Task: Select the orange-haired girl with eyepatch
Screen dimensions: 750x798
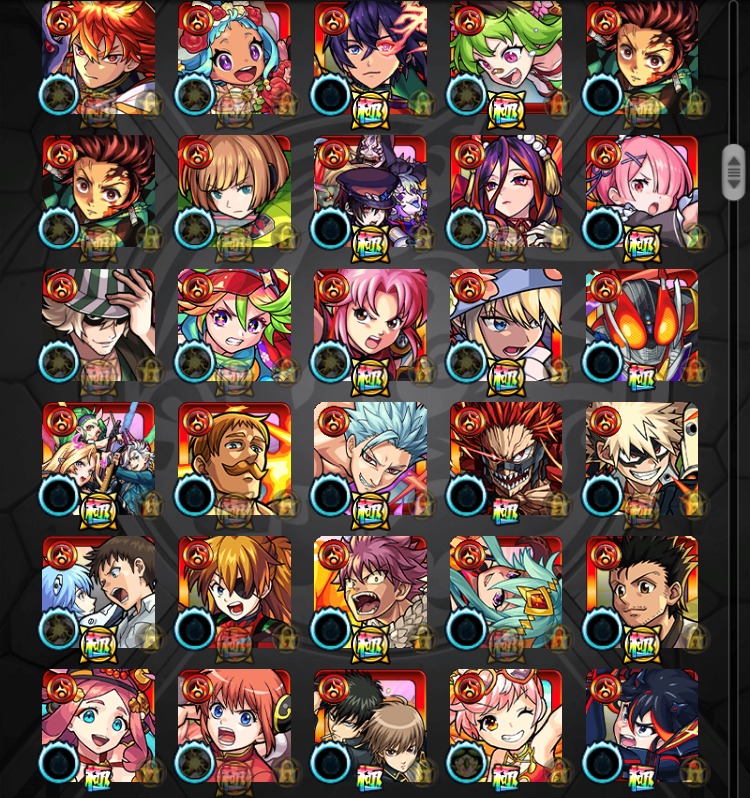Action: point(234,592)
